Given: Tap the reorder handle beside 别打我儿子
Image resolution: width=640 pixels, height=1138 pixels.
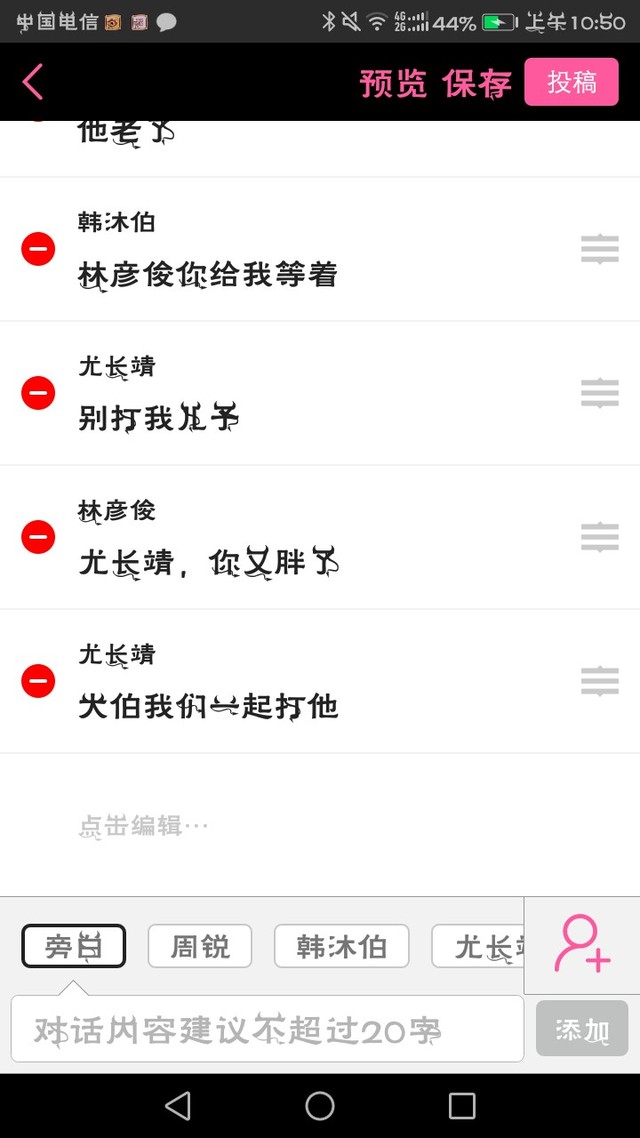Looking at the screenshot, I should tap(600, 393).
